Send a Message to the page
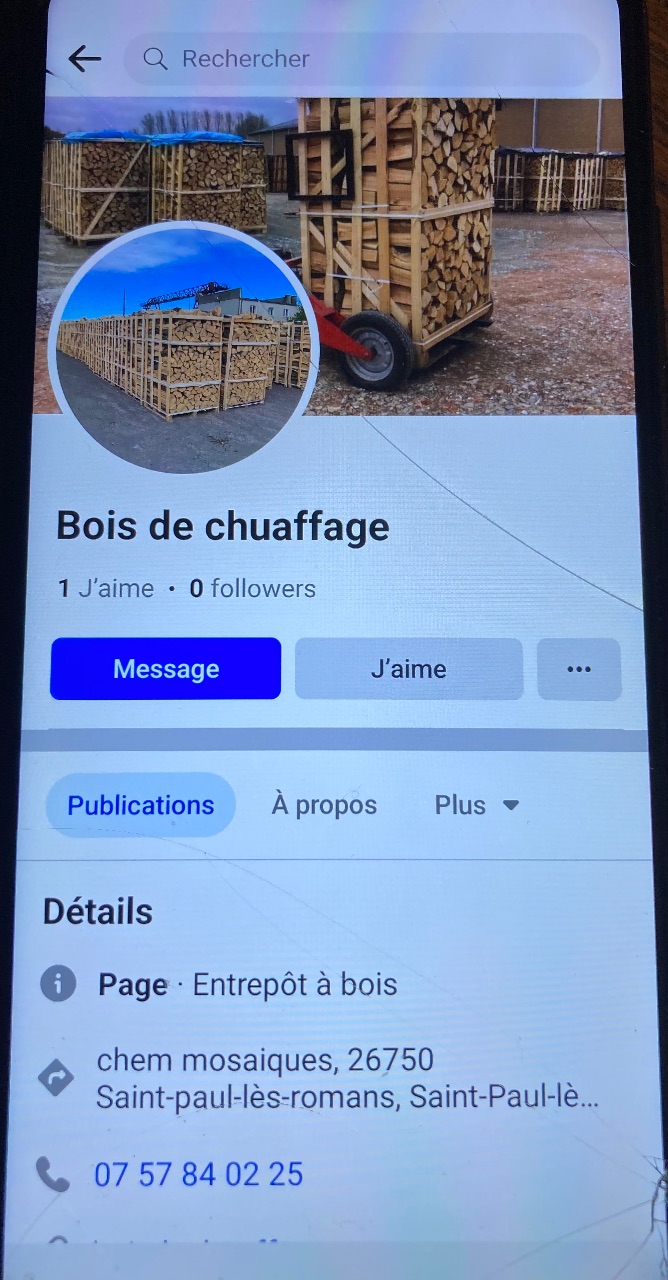Viewport: 668px width, 1280px height. (x=165, y=669)
